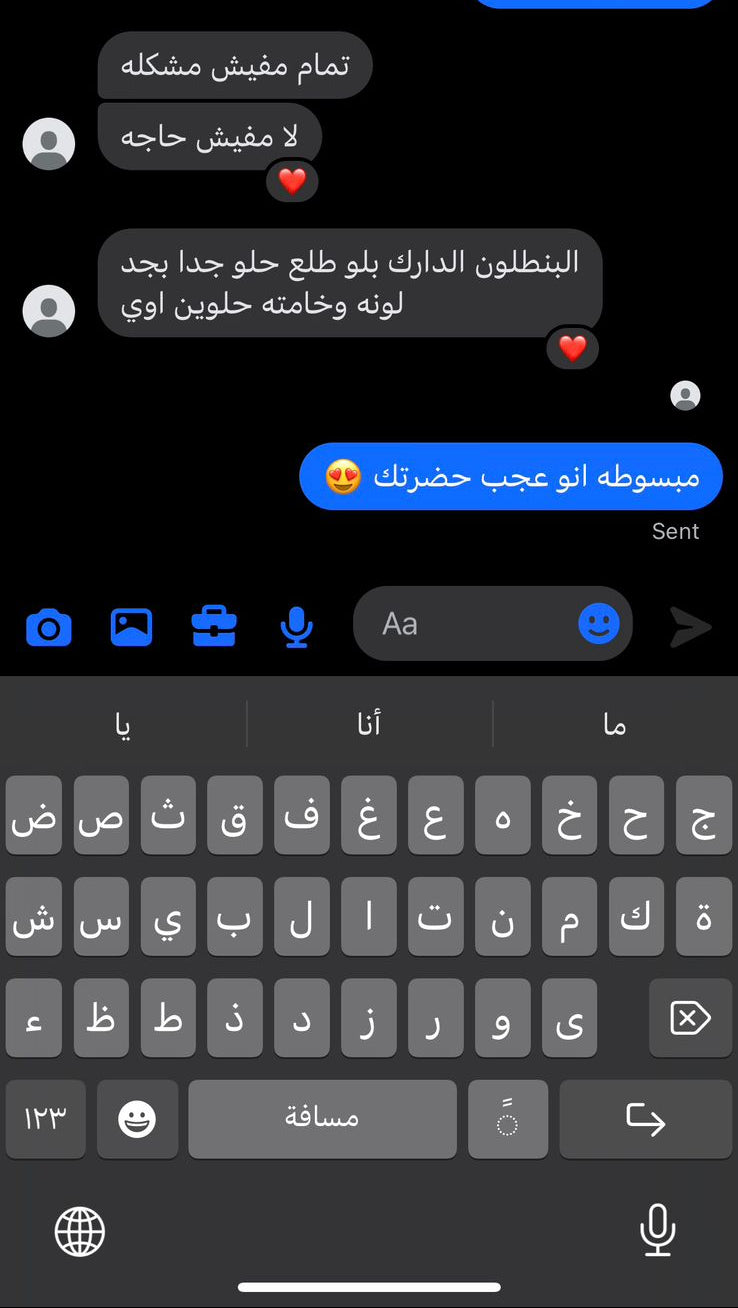
Task: Select the keyboard suggestion ما
Action: (615, 724)
